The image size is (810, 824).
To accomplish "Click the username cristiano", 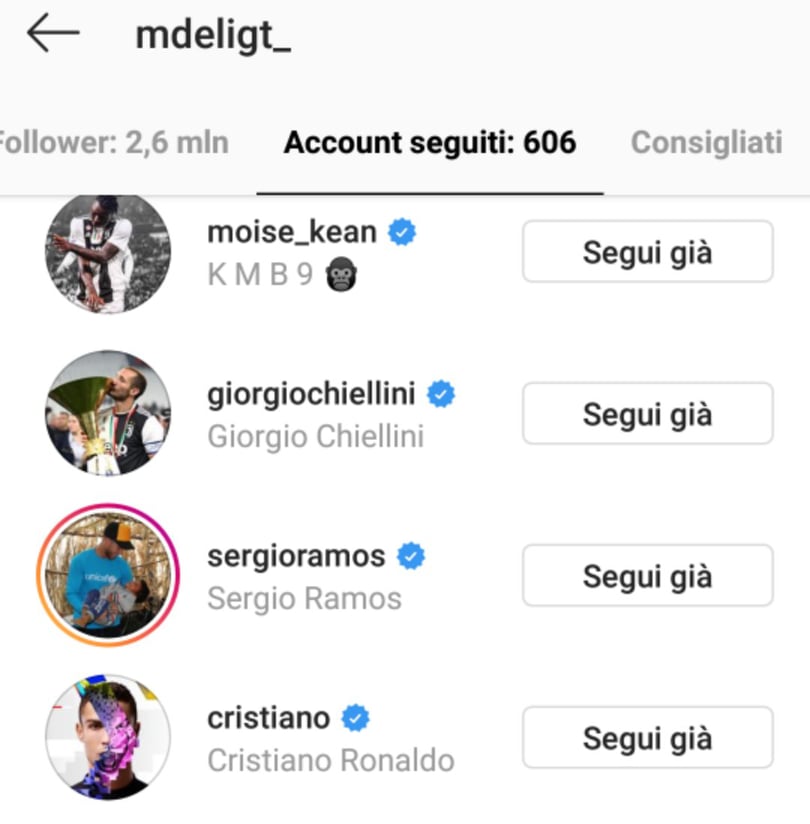I will point(268,717).
